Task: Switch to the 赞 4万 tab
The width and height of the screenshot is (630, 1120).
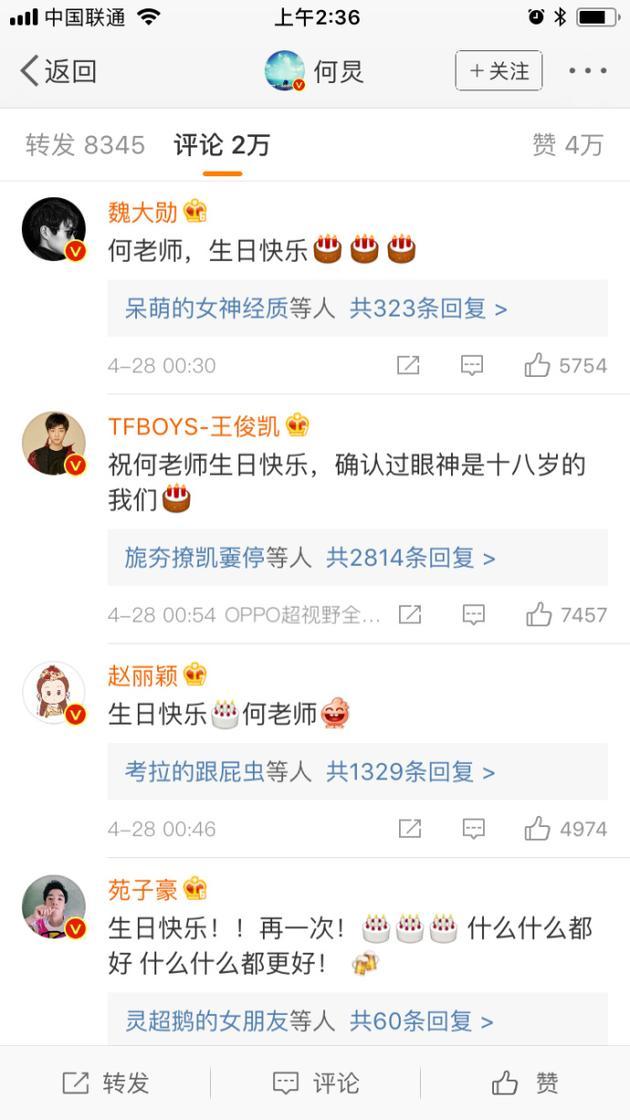Action: tap(567, 145)
